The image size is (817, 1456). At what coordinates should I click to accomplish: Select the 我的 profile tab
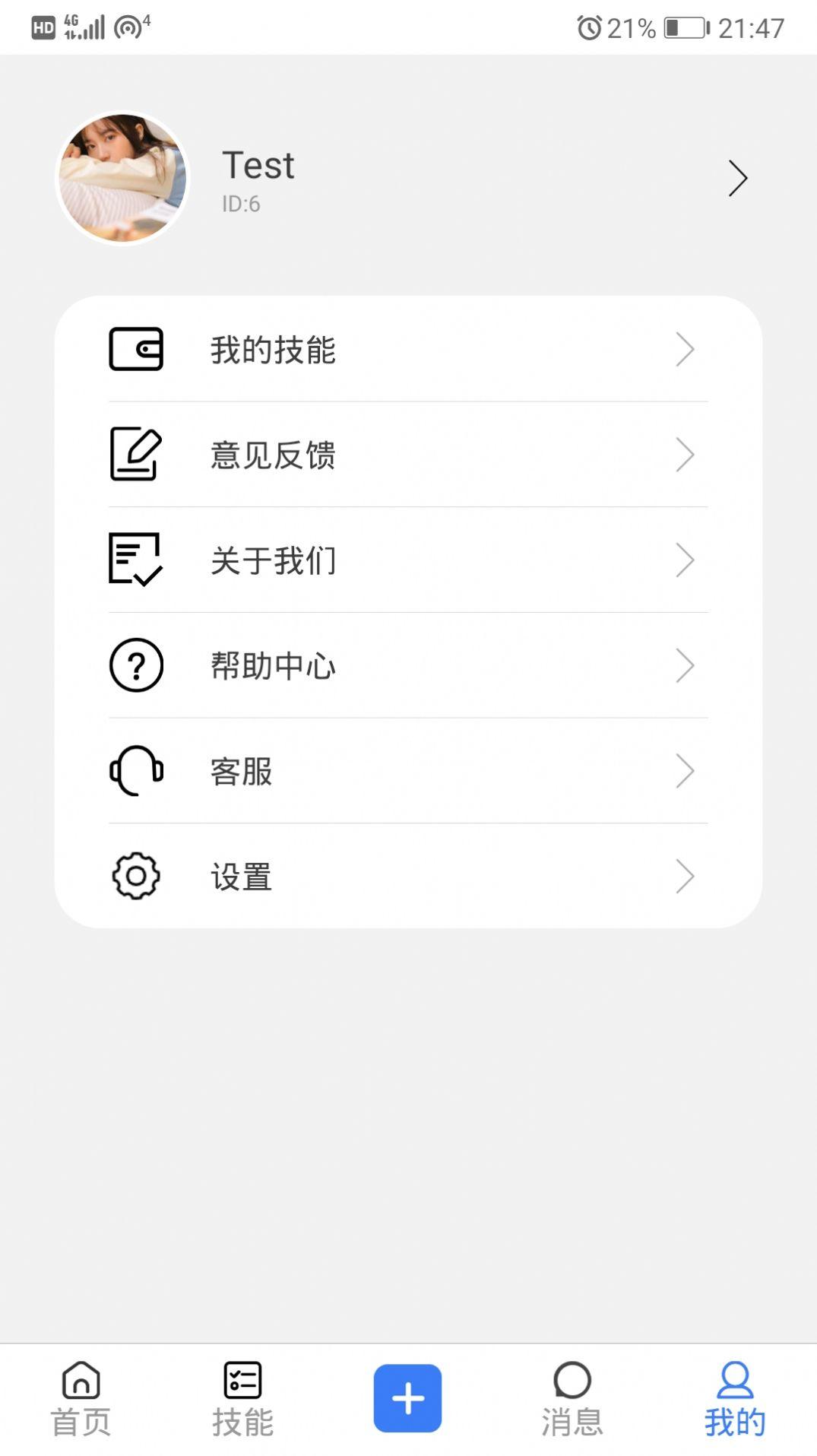pos(735,1399)
